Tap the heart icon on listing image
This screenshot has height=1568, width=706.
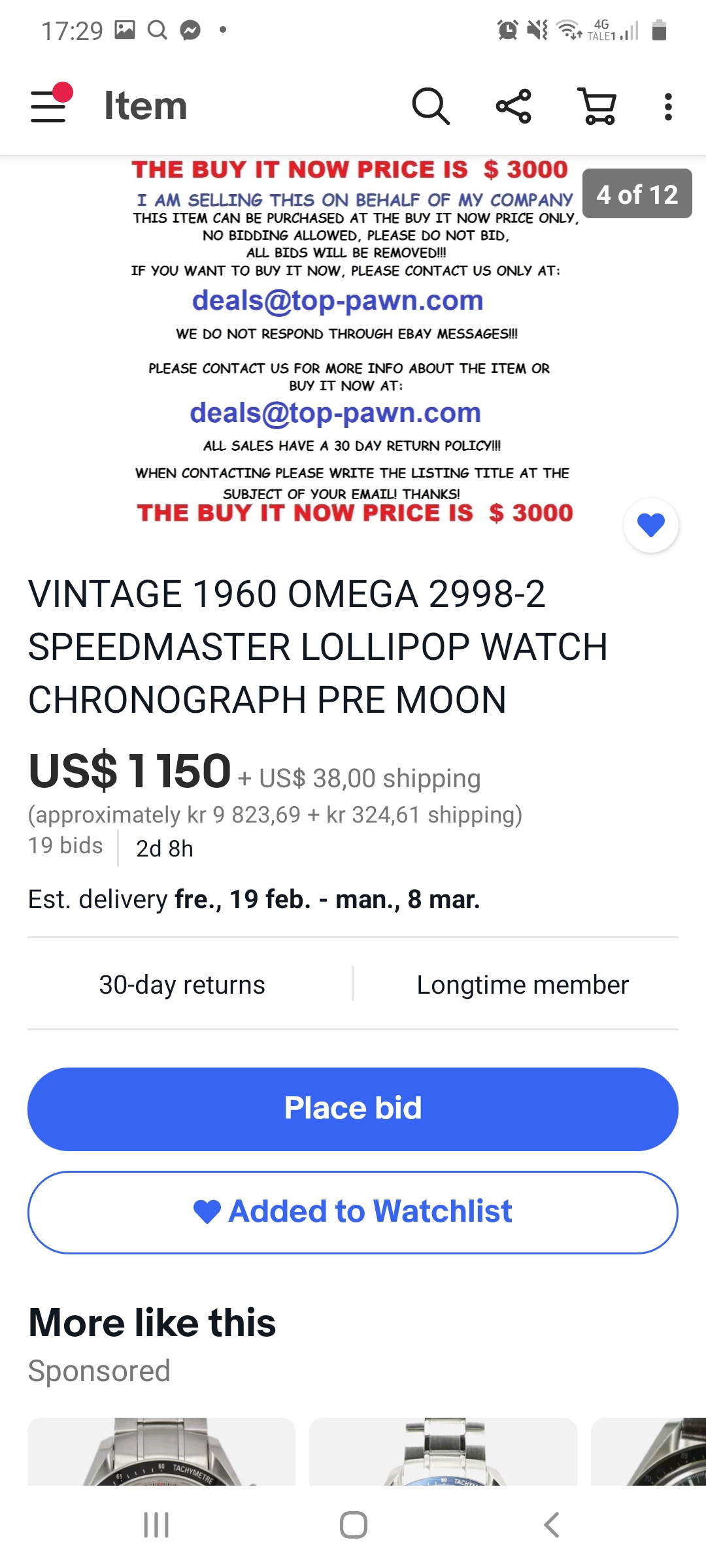coord(650,525)
